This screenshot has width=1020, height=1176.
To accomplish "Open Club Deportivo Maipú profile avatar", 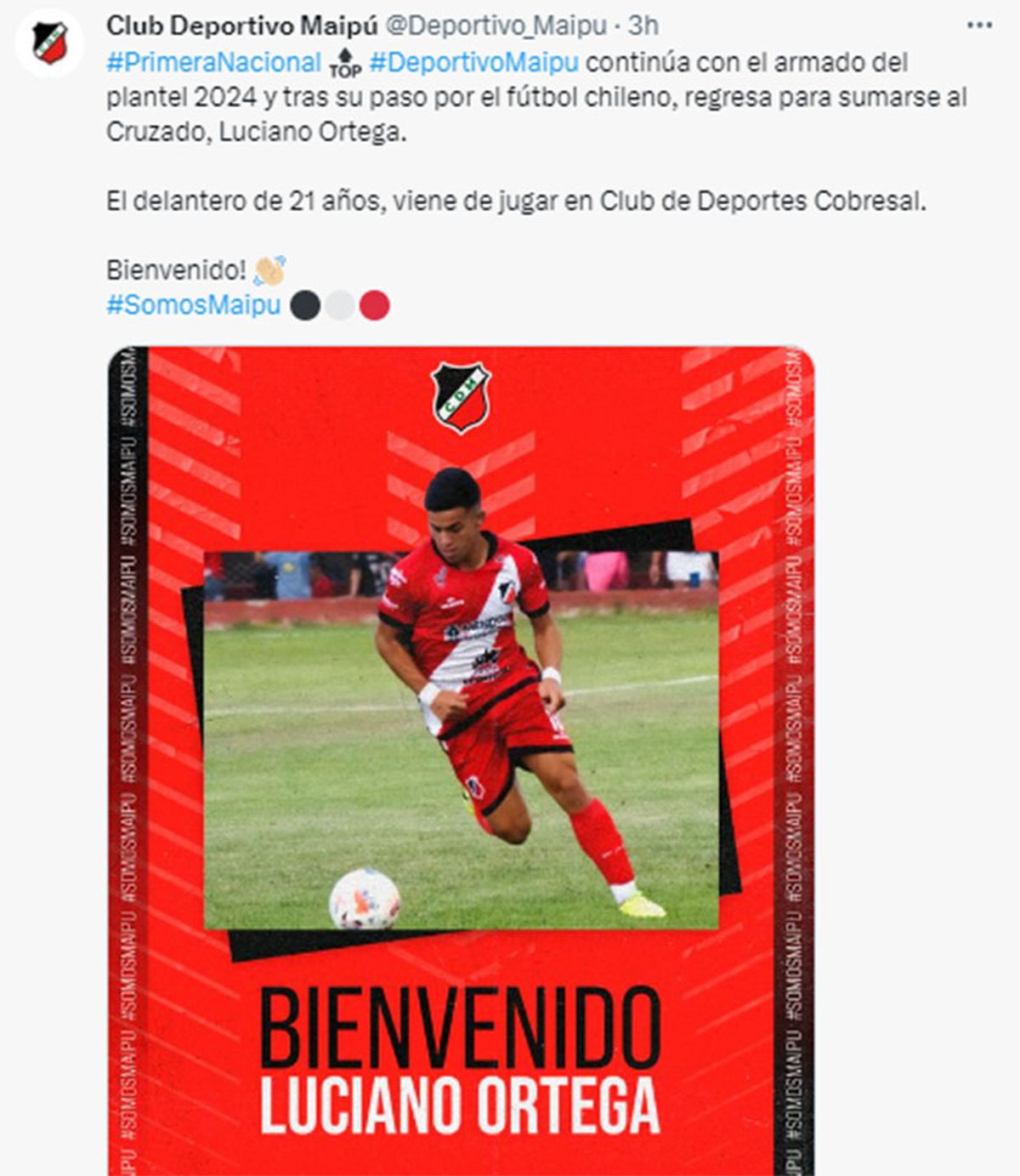I will [x=49, y=43].
